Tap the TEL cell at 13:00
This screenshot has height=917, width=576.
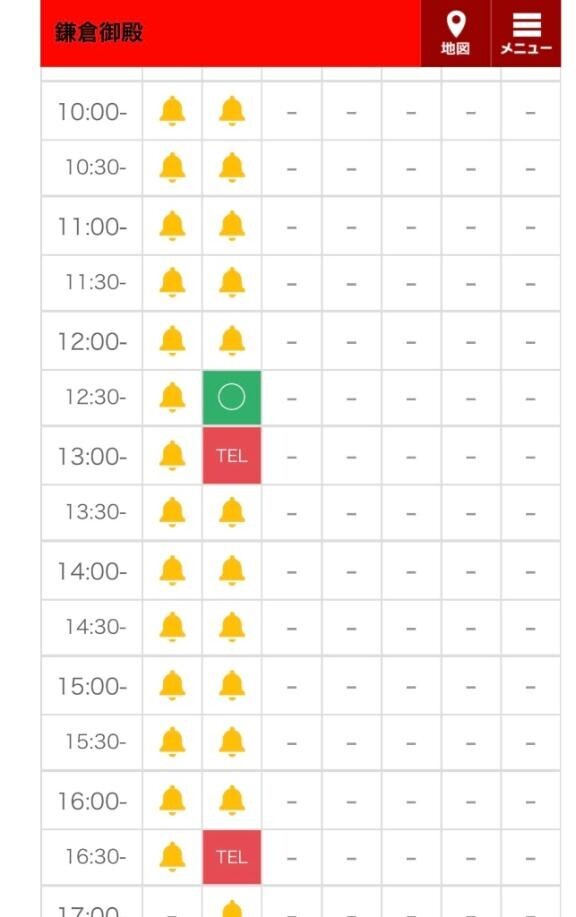pos(232,456)
